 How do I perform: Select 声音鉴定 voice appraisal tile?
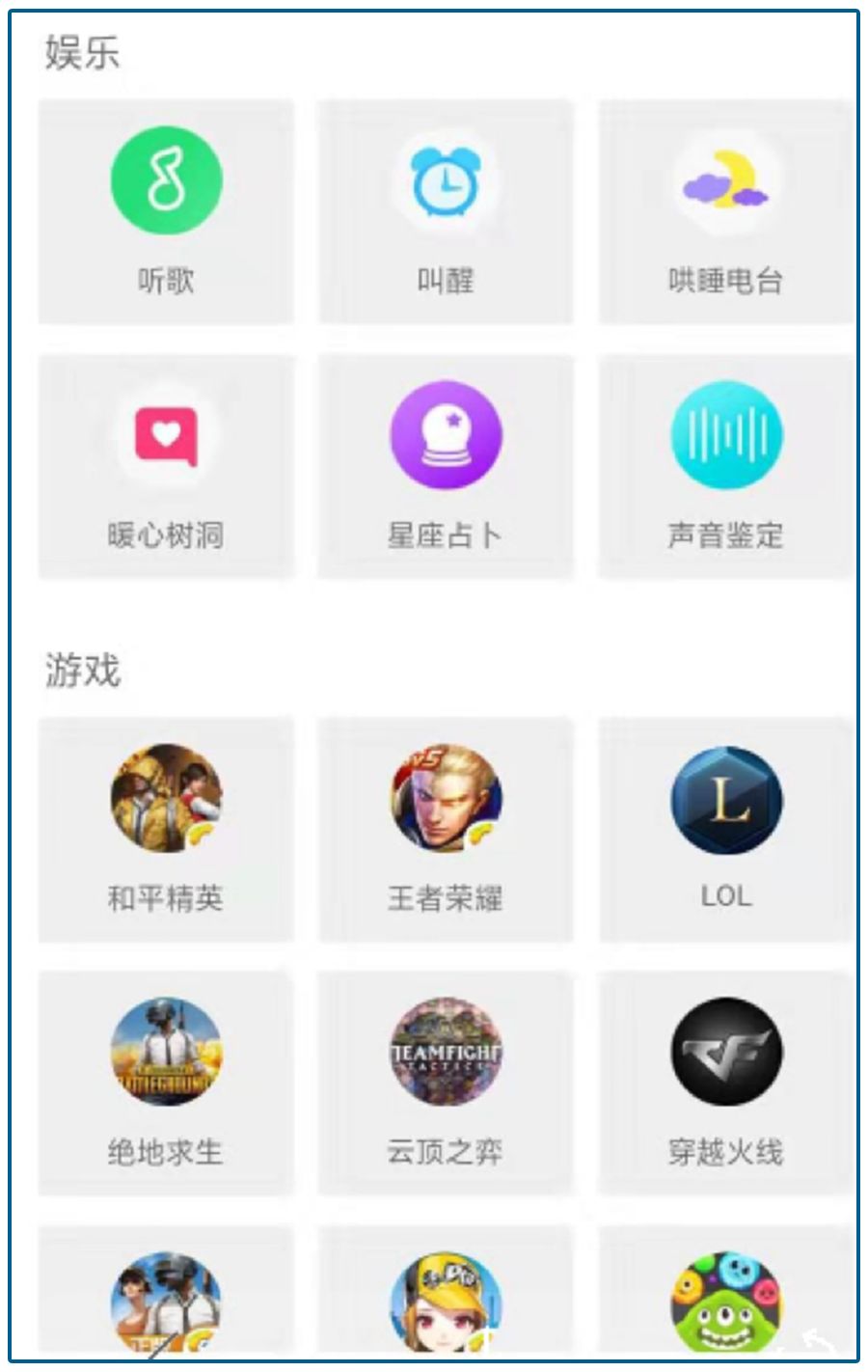tap(725, 467)
